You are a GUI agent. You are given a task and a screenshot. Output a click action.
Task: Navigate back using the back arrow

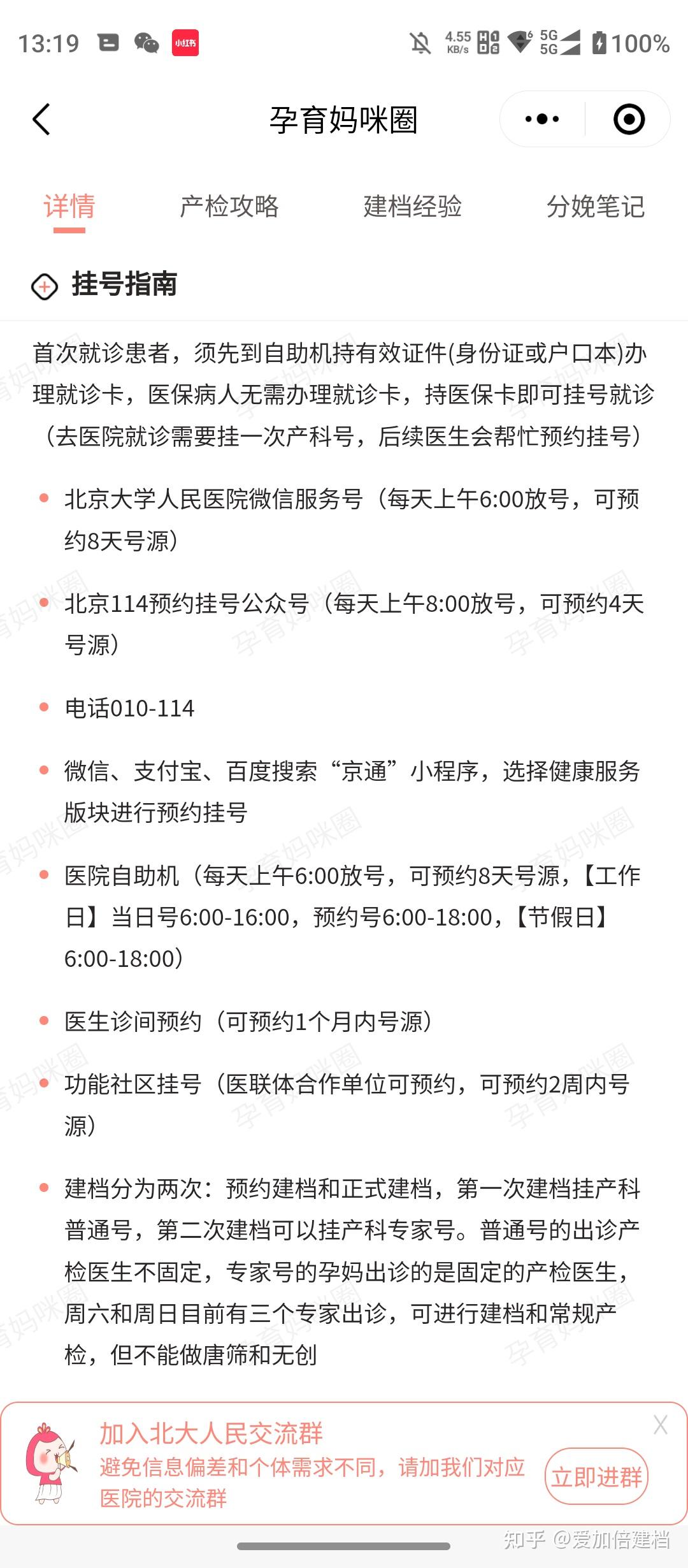(40, 119)
